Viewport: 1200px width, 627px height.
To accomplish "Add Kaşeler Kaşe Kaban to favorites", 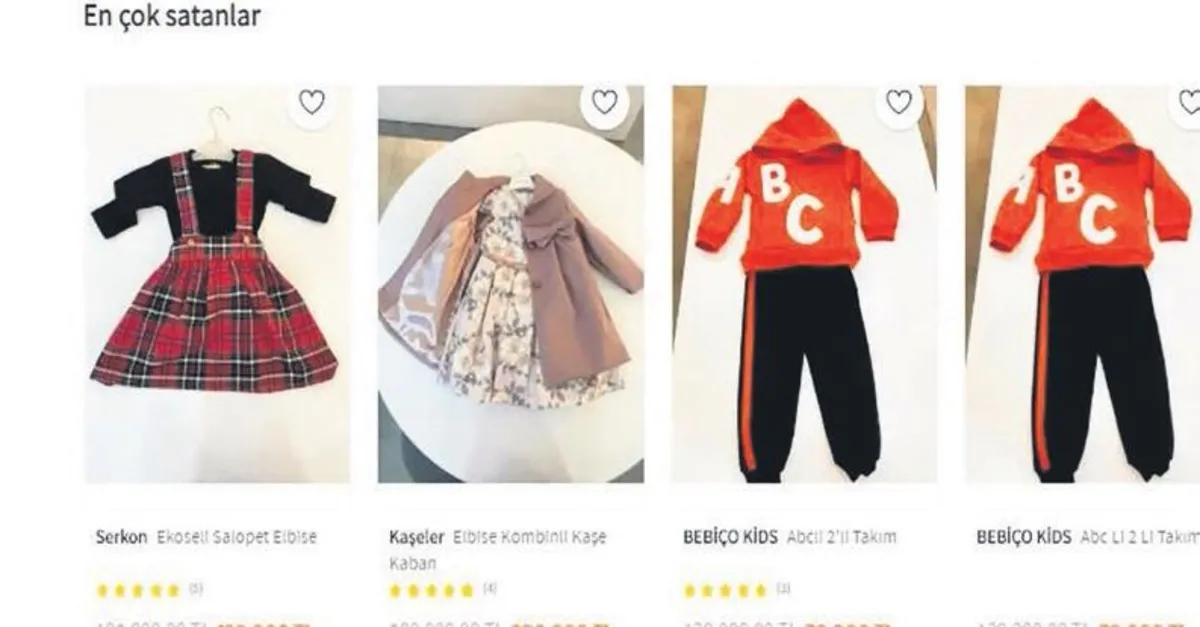I will [604, 102].
